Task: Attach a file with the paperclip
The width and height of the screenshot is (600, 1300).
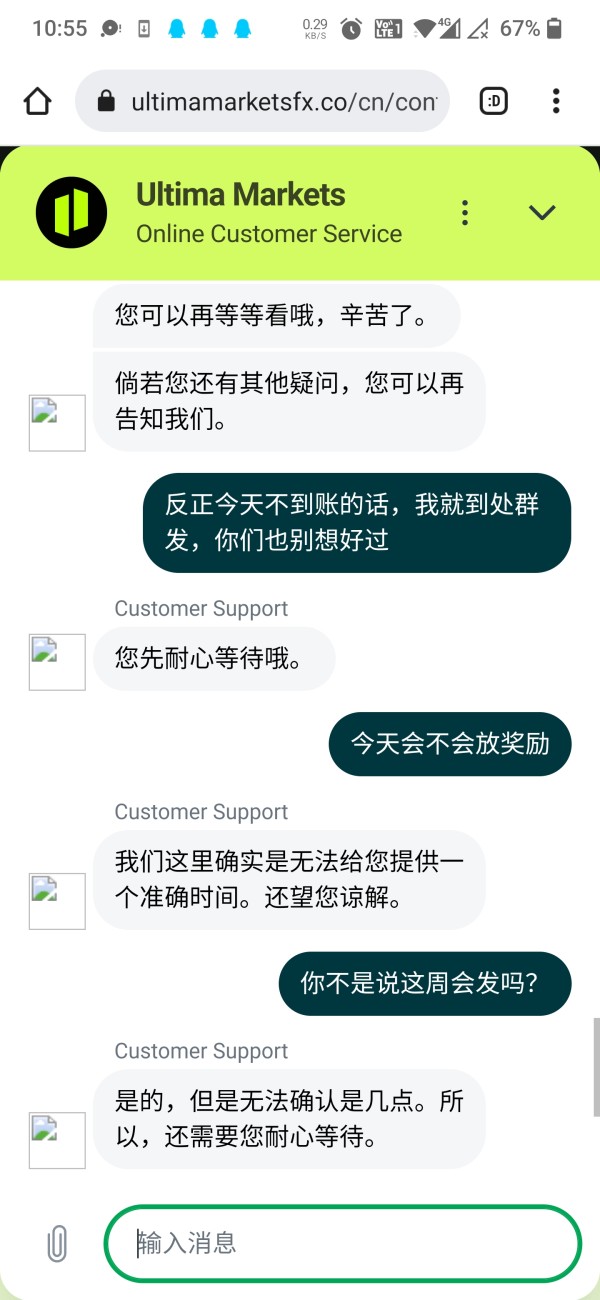Action: tap(57, 1244)
